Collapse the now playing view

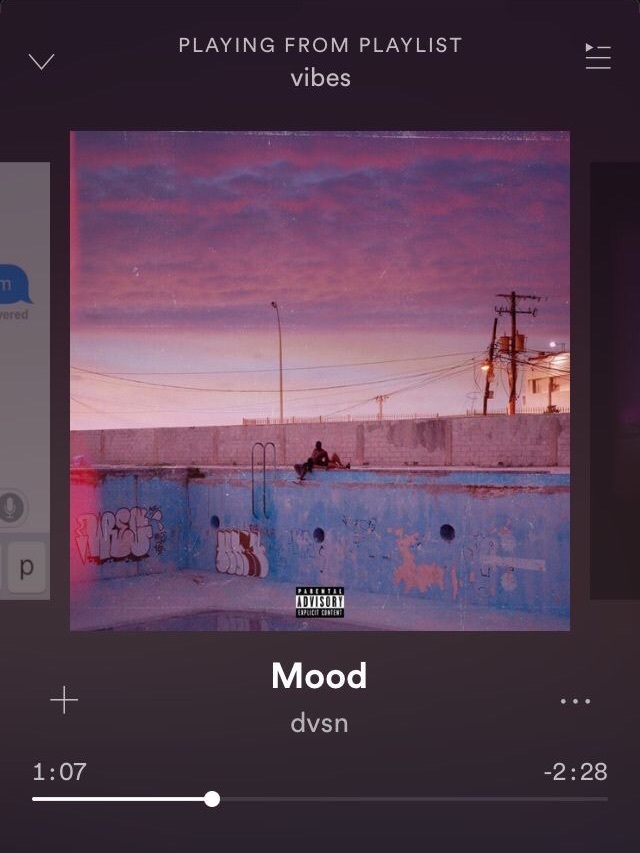[x=41, y=62]
